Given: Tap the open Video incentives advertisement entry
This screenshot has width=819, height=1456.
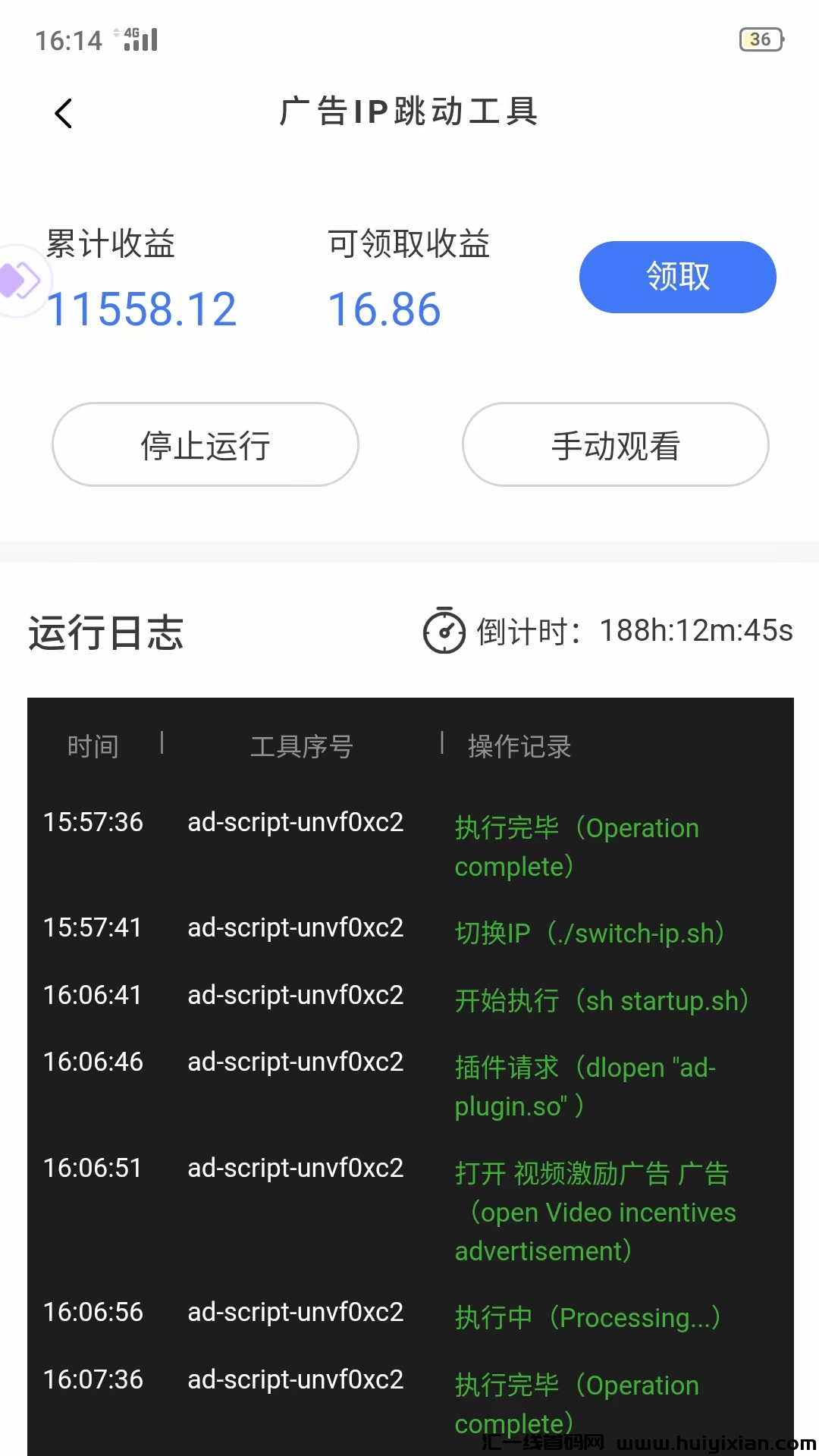Looking at the screenshot, I should tap(595, 1212).
